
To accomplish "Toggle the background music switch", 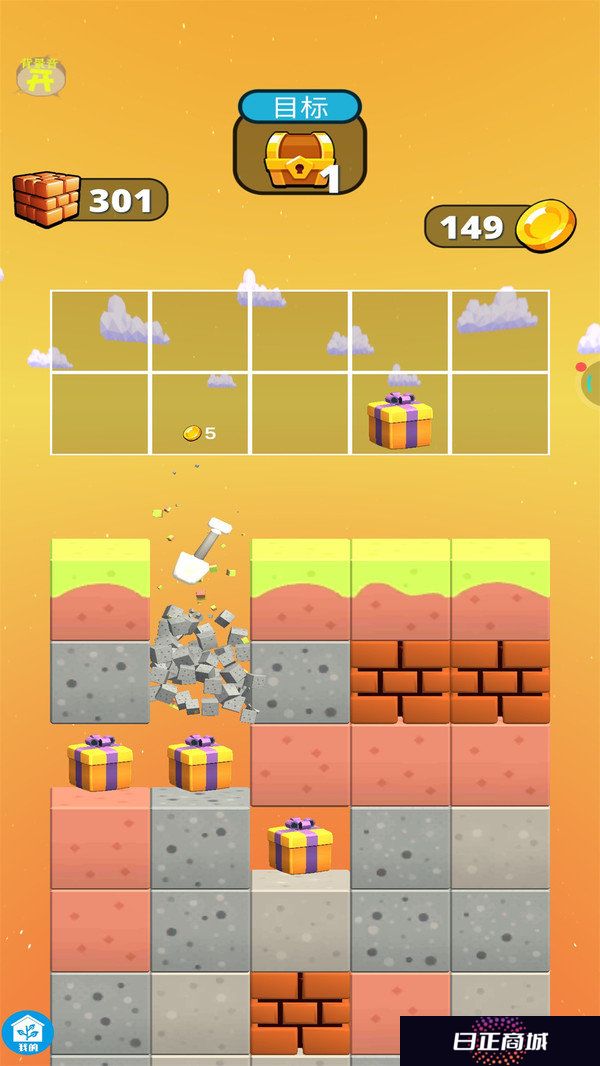I will coord(40,76).
